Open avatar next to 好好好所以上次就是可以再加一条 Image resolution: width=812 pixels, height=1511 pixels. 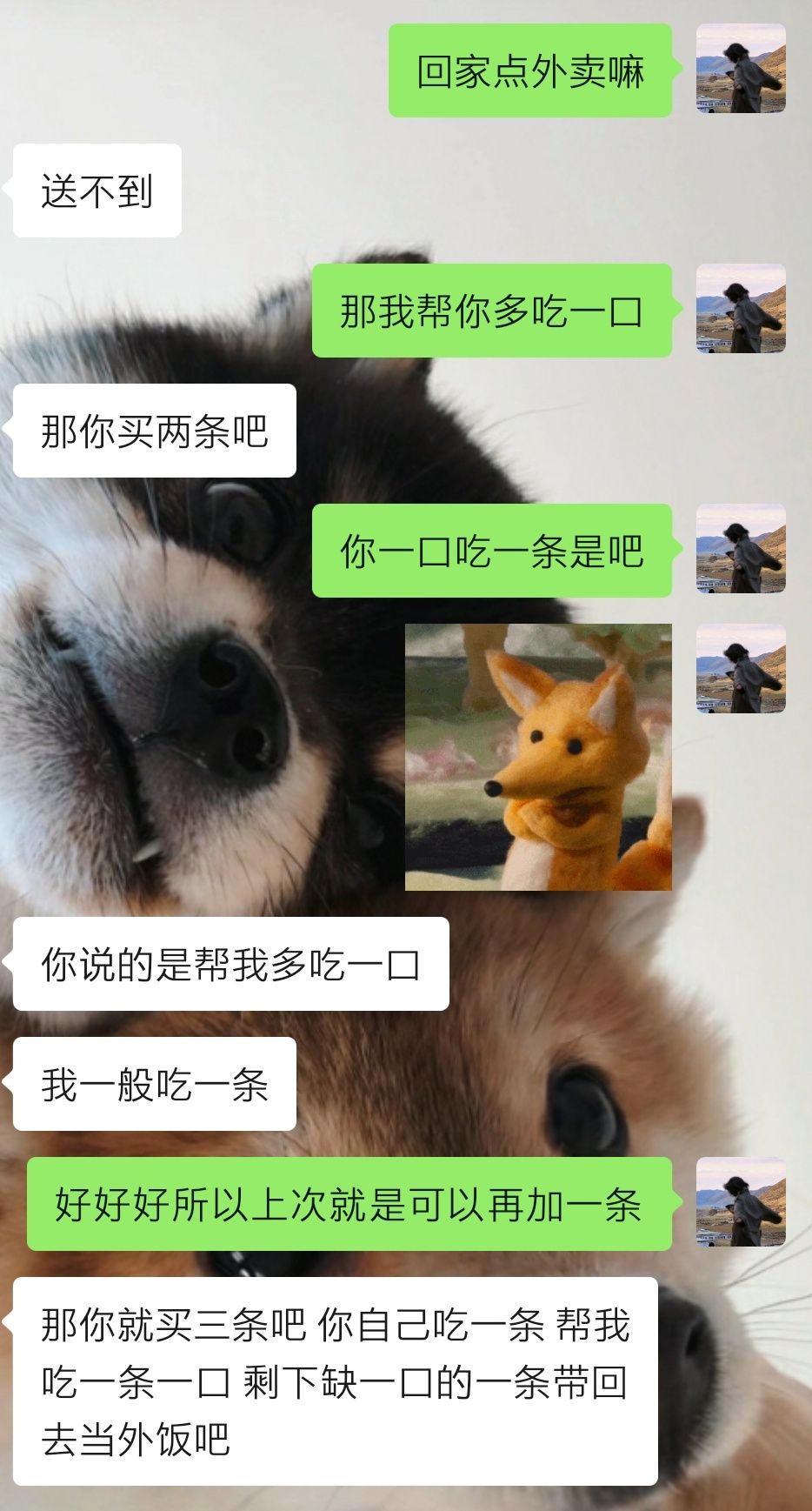click(x=741, y=1202)
